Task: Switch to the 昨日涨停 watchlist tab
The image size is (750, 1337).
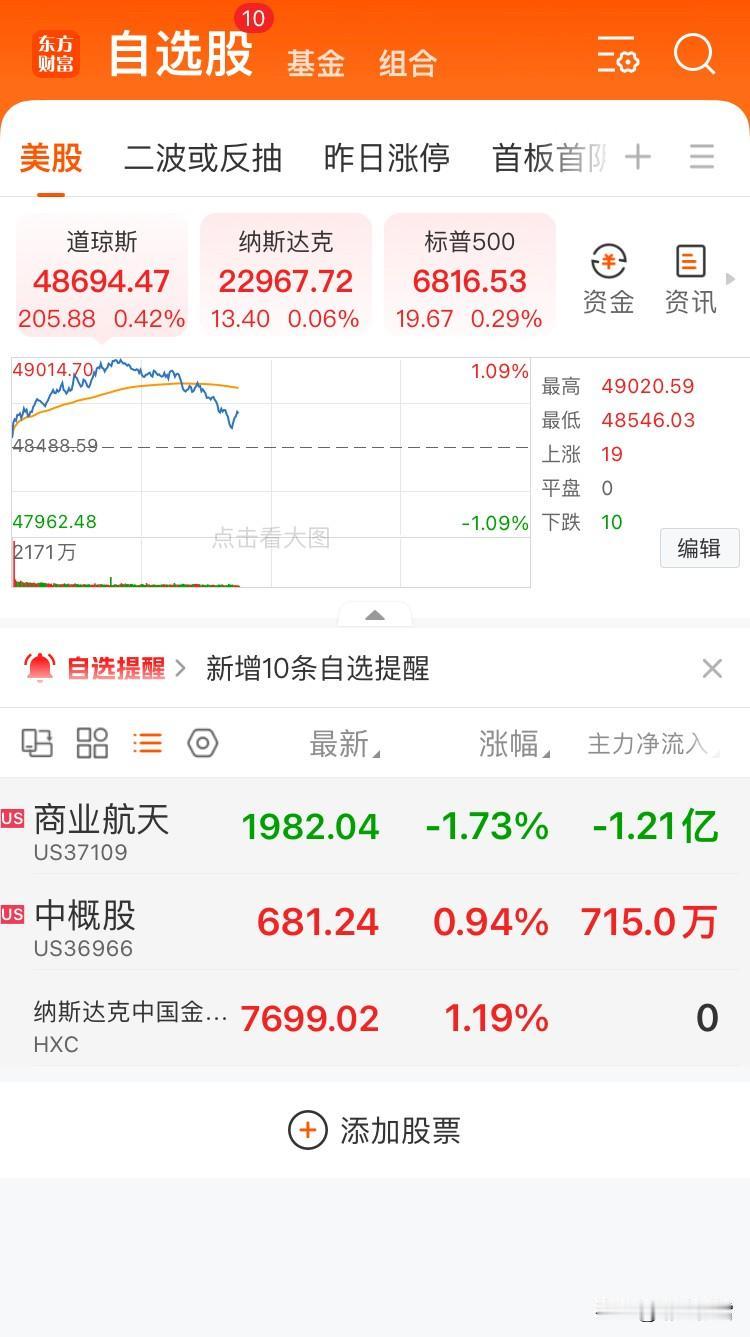Action: click(385, 157)
